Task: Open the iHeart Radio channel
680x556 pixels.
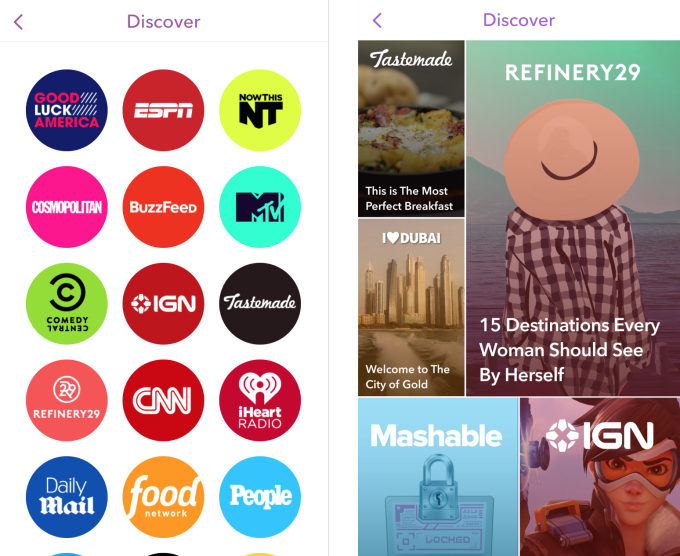Action: tap(260, 401)
